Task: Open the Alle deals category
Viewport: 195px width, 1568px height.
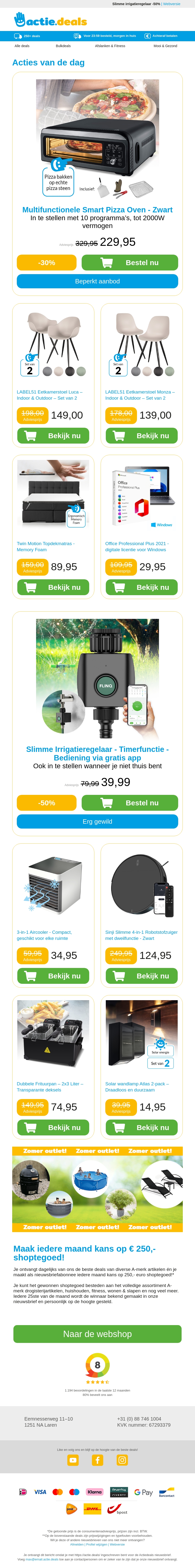Action: tap(22, 46)
